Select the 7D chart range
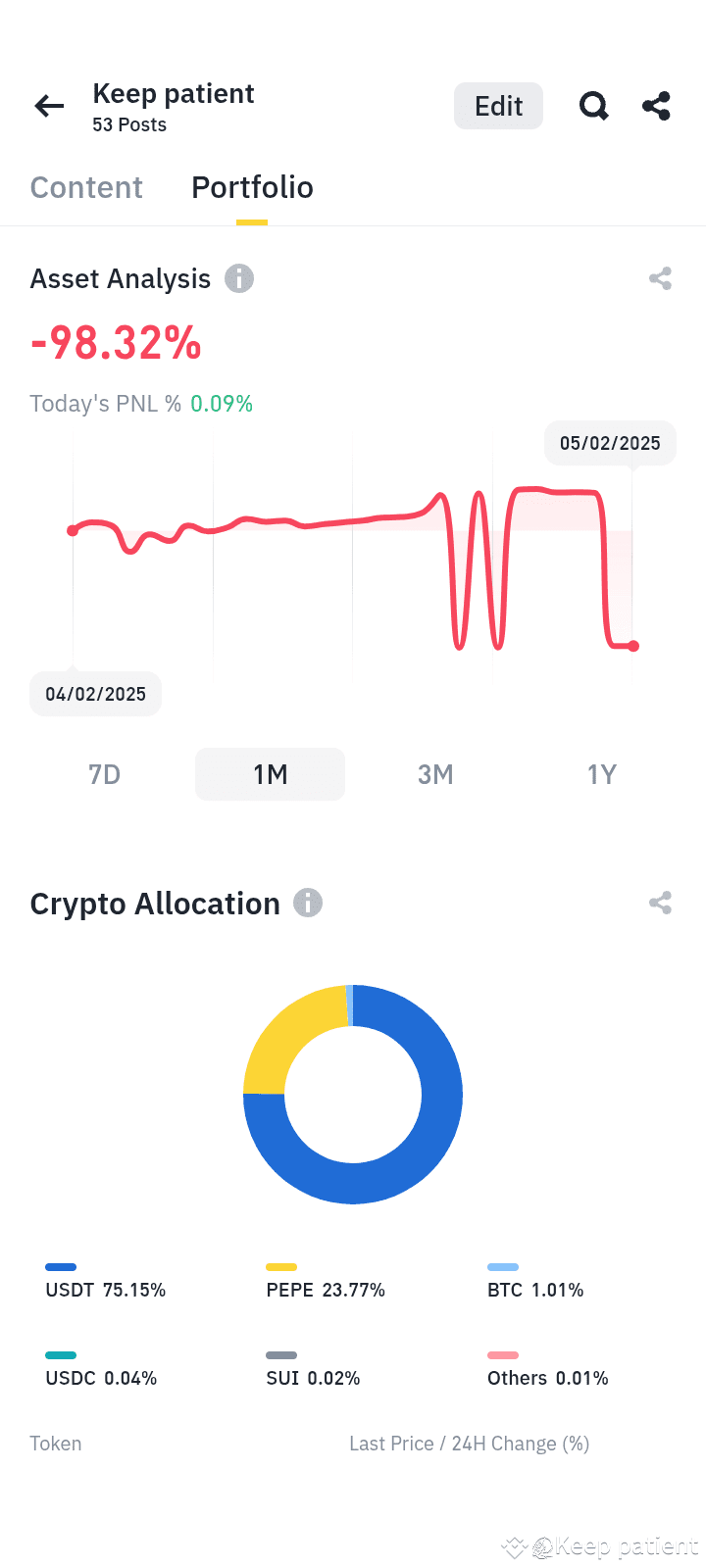706x1568 pixels. coord(105,774)
